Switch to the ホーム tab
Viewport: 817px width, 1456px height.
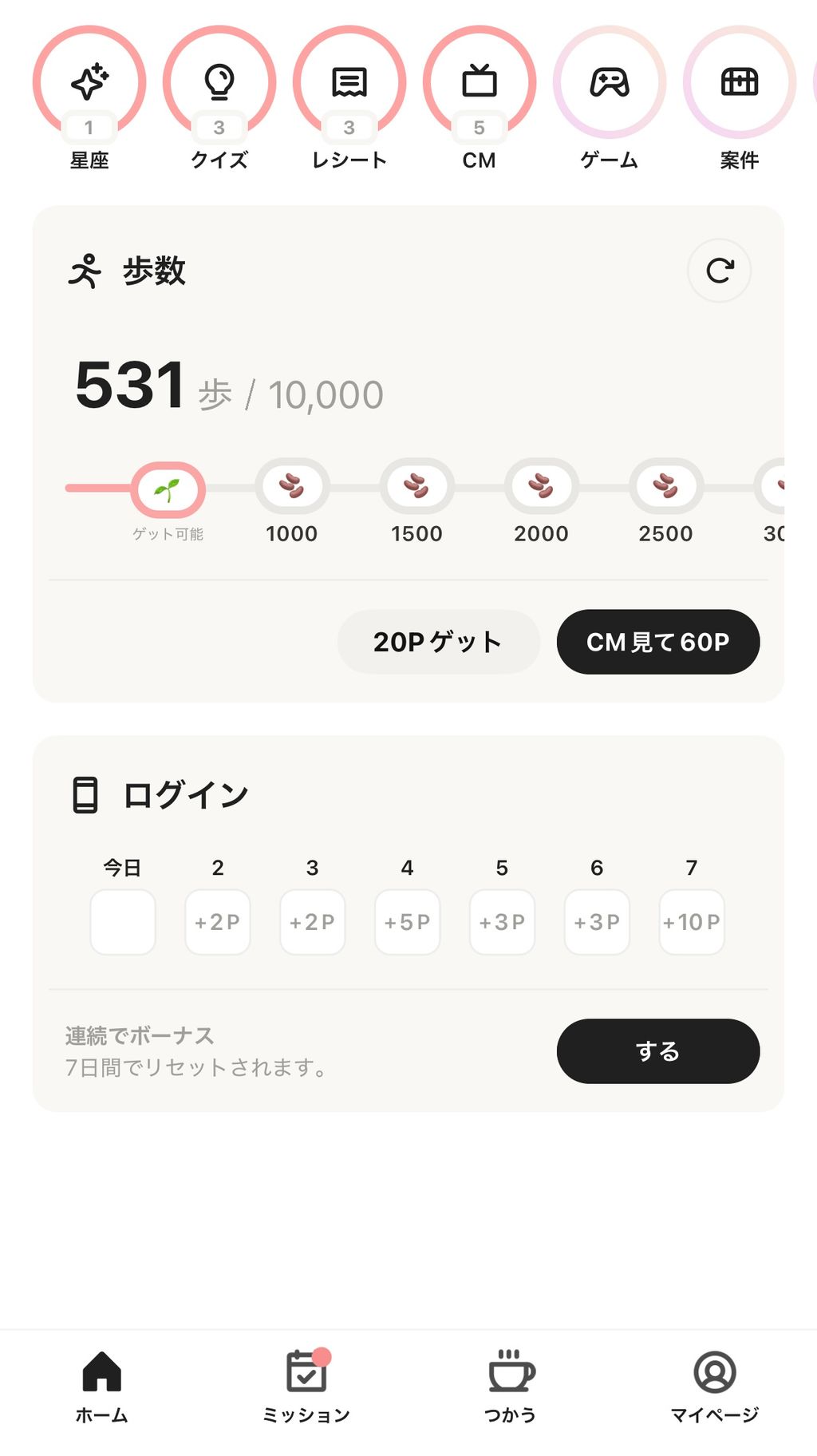102,1386
